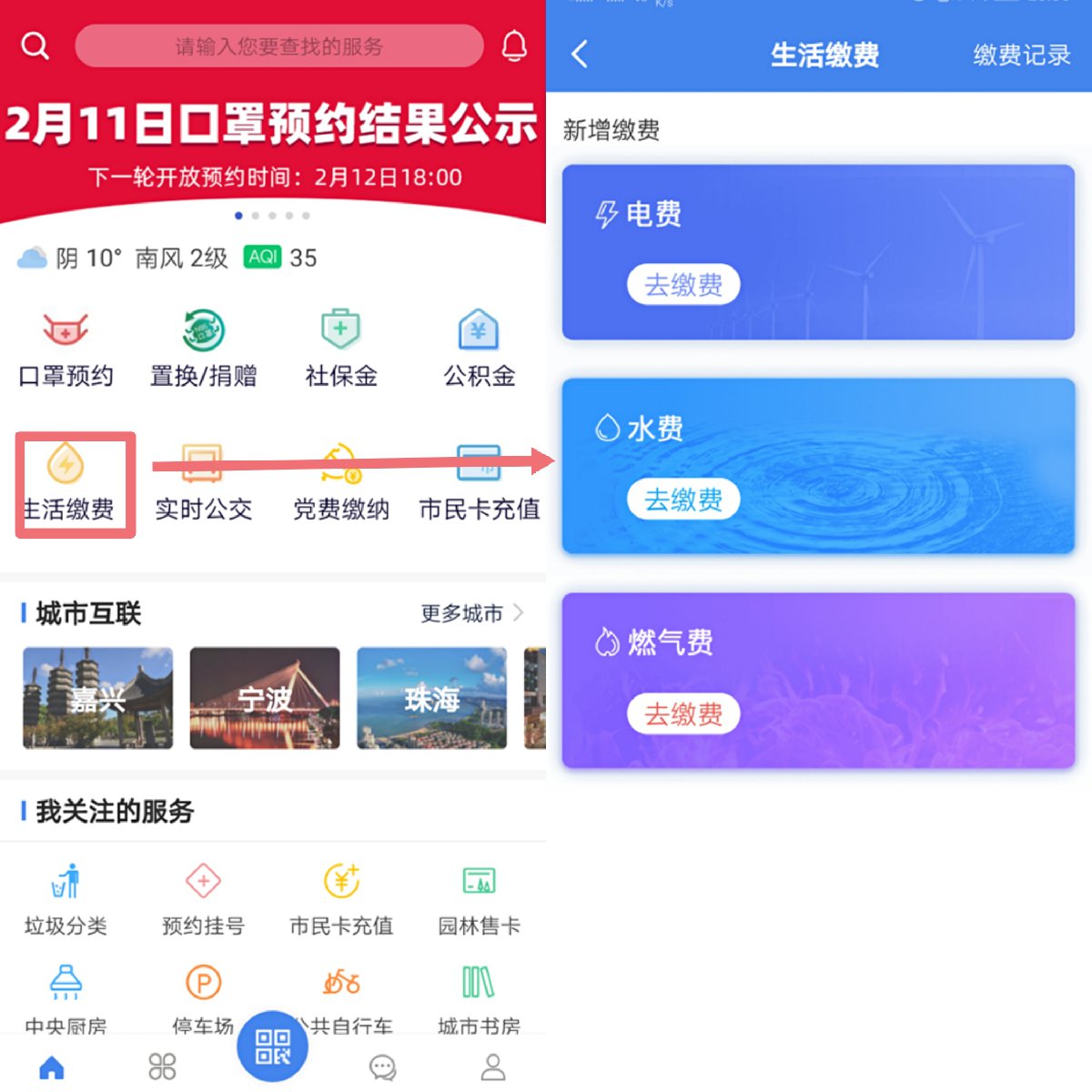Tap 去缴费 on the 燃气费 card
The width and height of the screenshot is (1092, 1092).
coord(682,714)
